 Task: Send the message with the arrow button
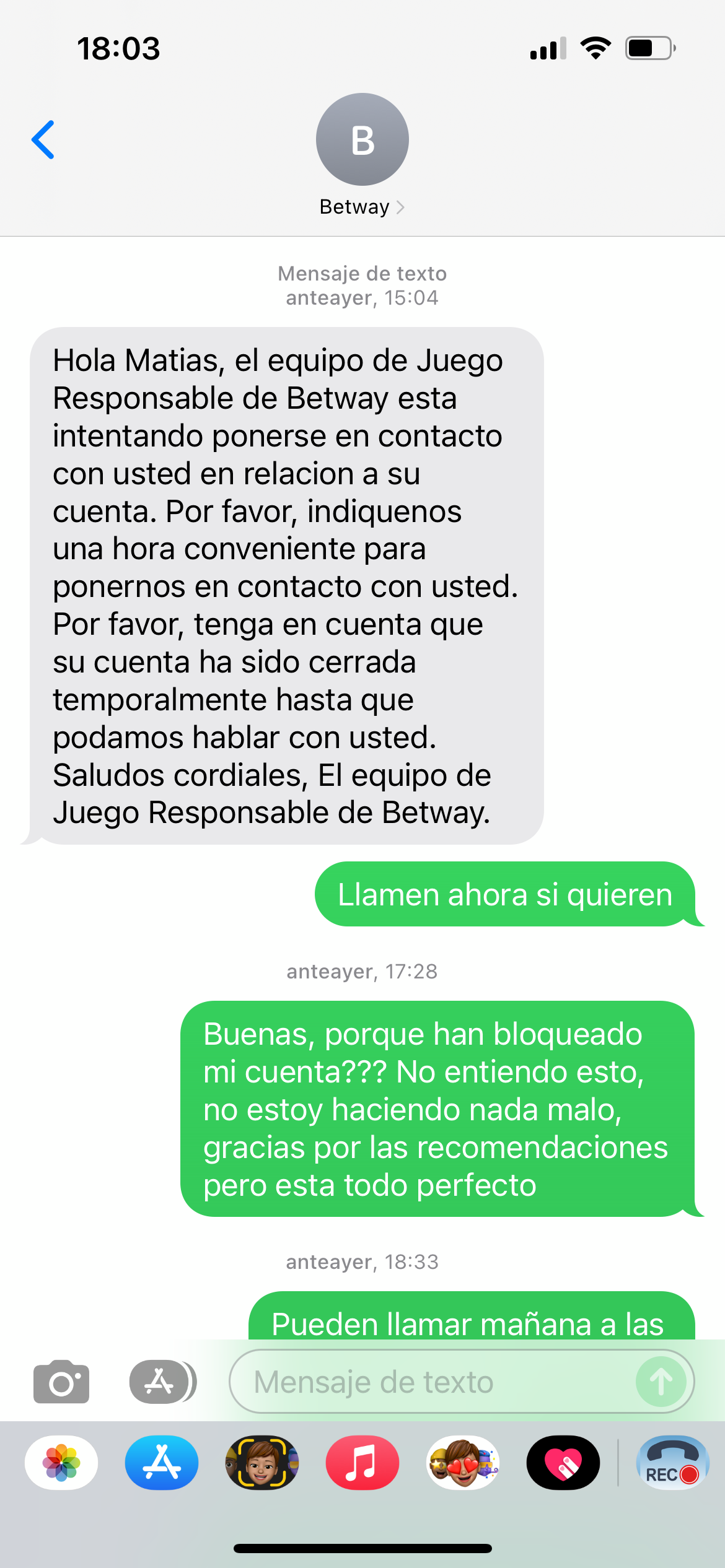(661, 1382)
